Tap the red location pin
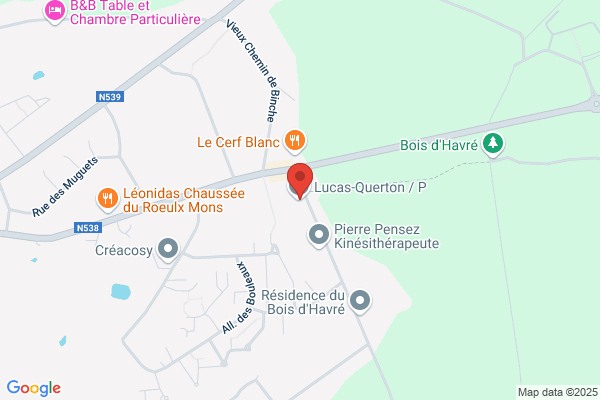Image resolution: width=600 pixels, height=400 pixels. coord(300,180)
